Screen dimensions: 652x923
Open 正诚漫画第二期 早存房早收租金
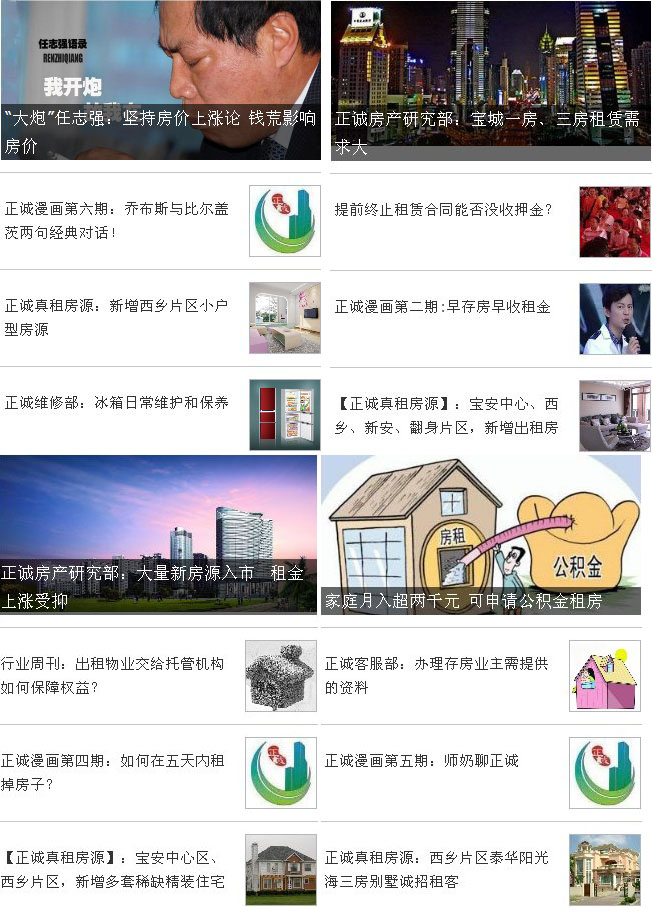[x=443, y=307]
